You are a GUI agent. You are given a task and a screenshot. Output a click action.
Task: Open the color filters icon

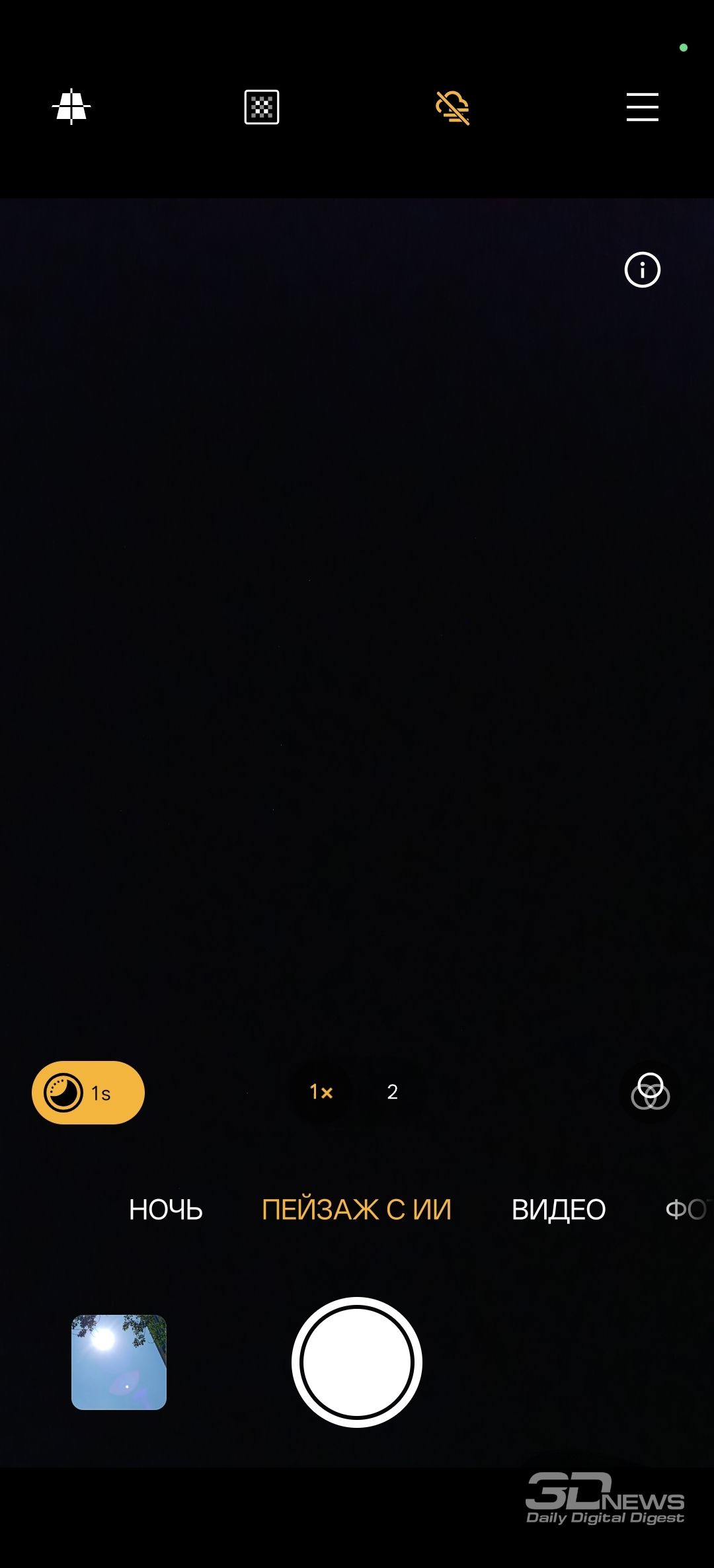click(x=651, y=1092)
